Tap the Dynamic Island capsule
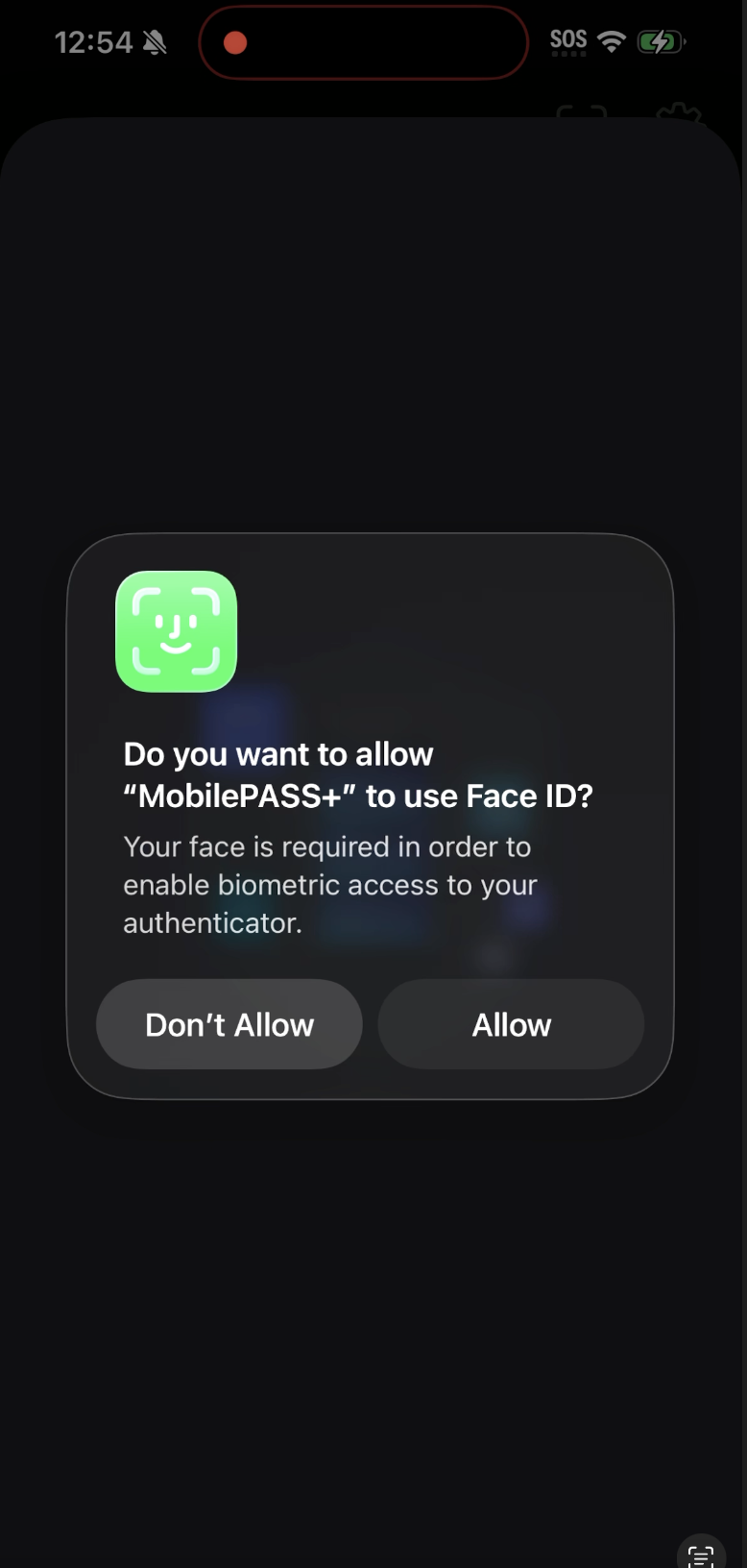Image resolution: width=747 pixels, height=1568 pixels. (363, 42)
